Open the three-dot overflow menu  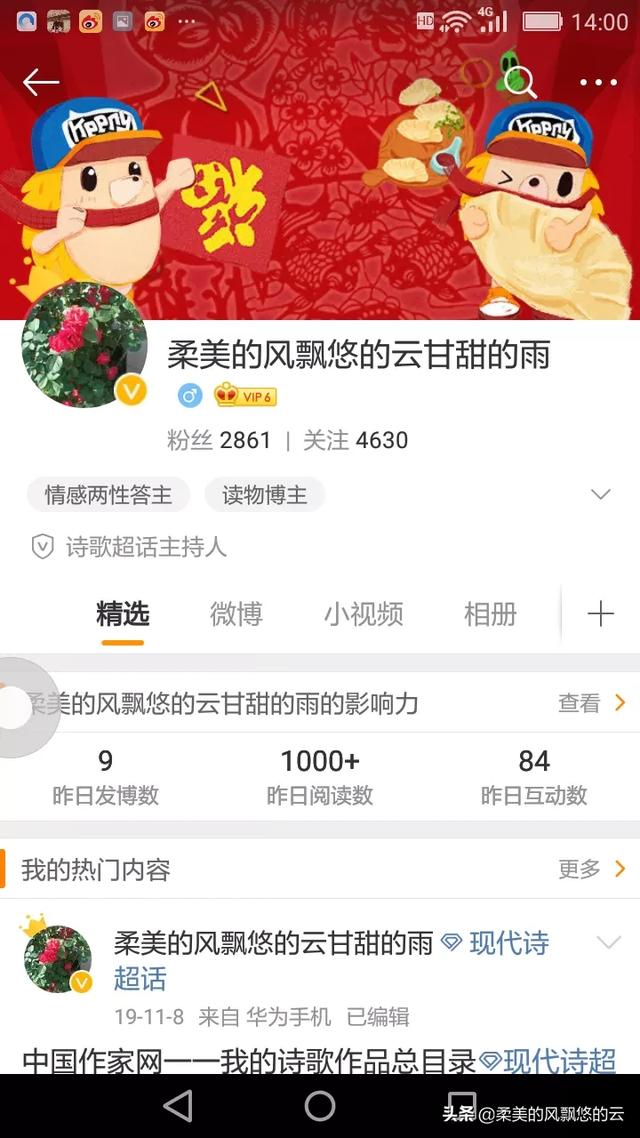click(599, 82)
